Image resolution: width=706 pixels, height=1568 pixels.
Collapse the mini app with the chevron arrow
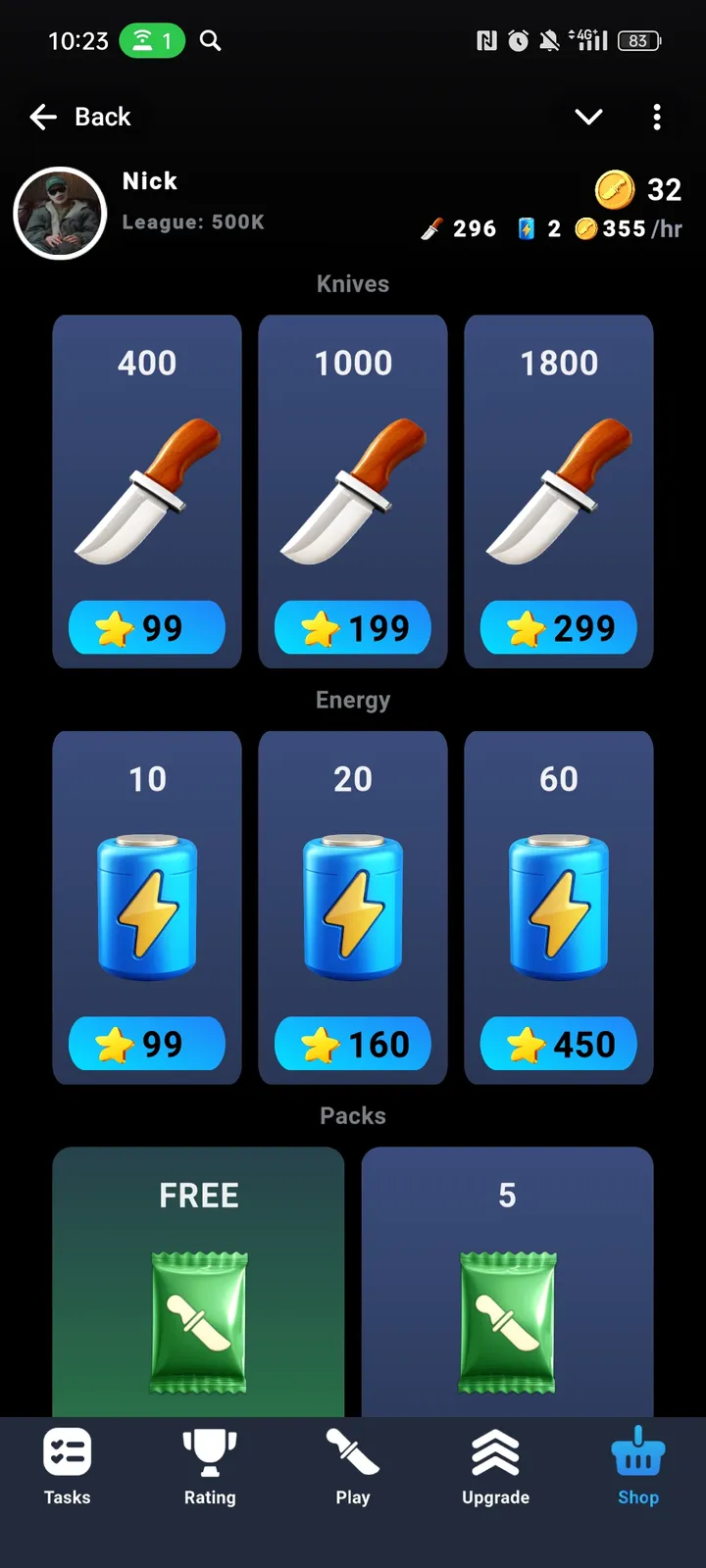[x=588, y=116]
